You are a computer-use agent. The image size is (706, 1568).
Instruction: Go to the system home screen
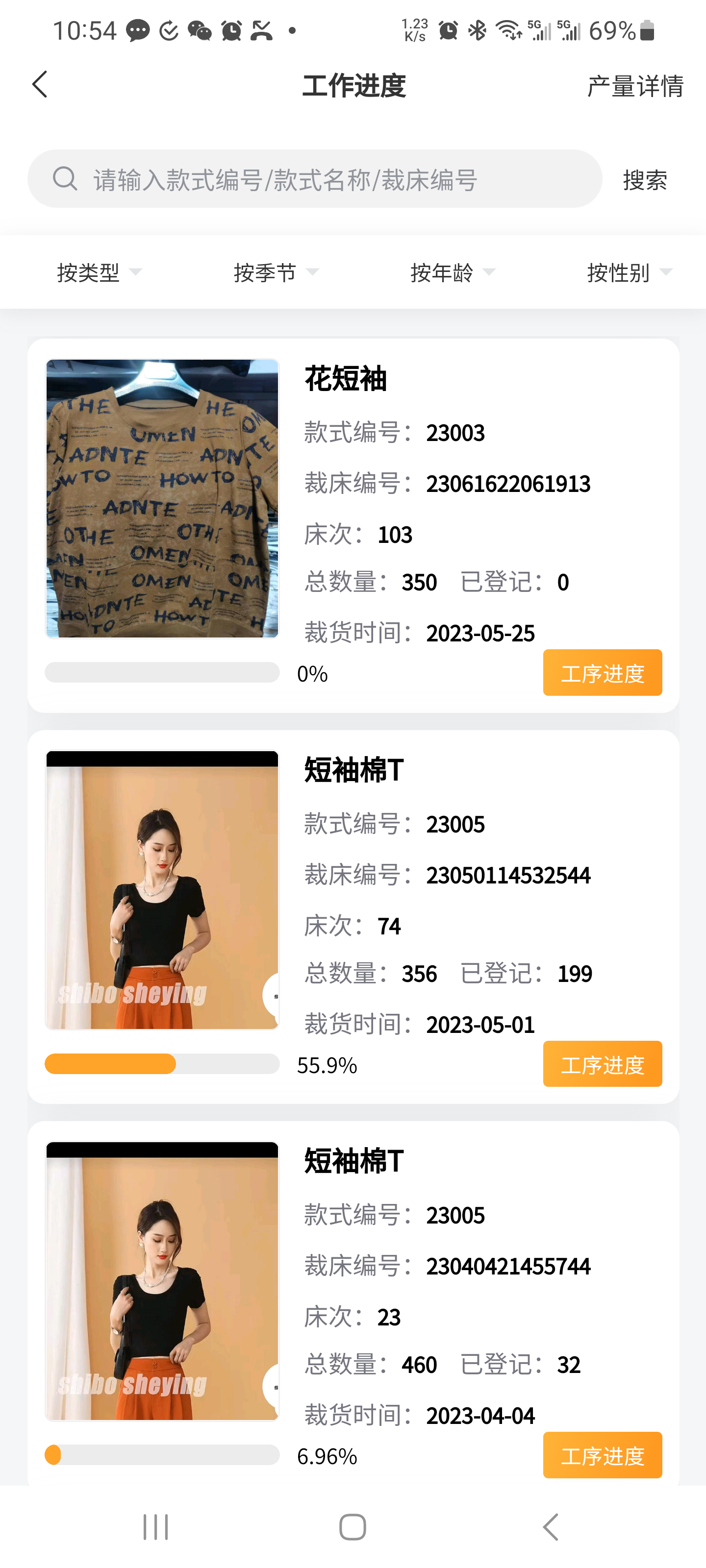point(352,1527)
